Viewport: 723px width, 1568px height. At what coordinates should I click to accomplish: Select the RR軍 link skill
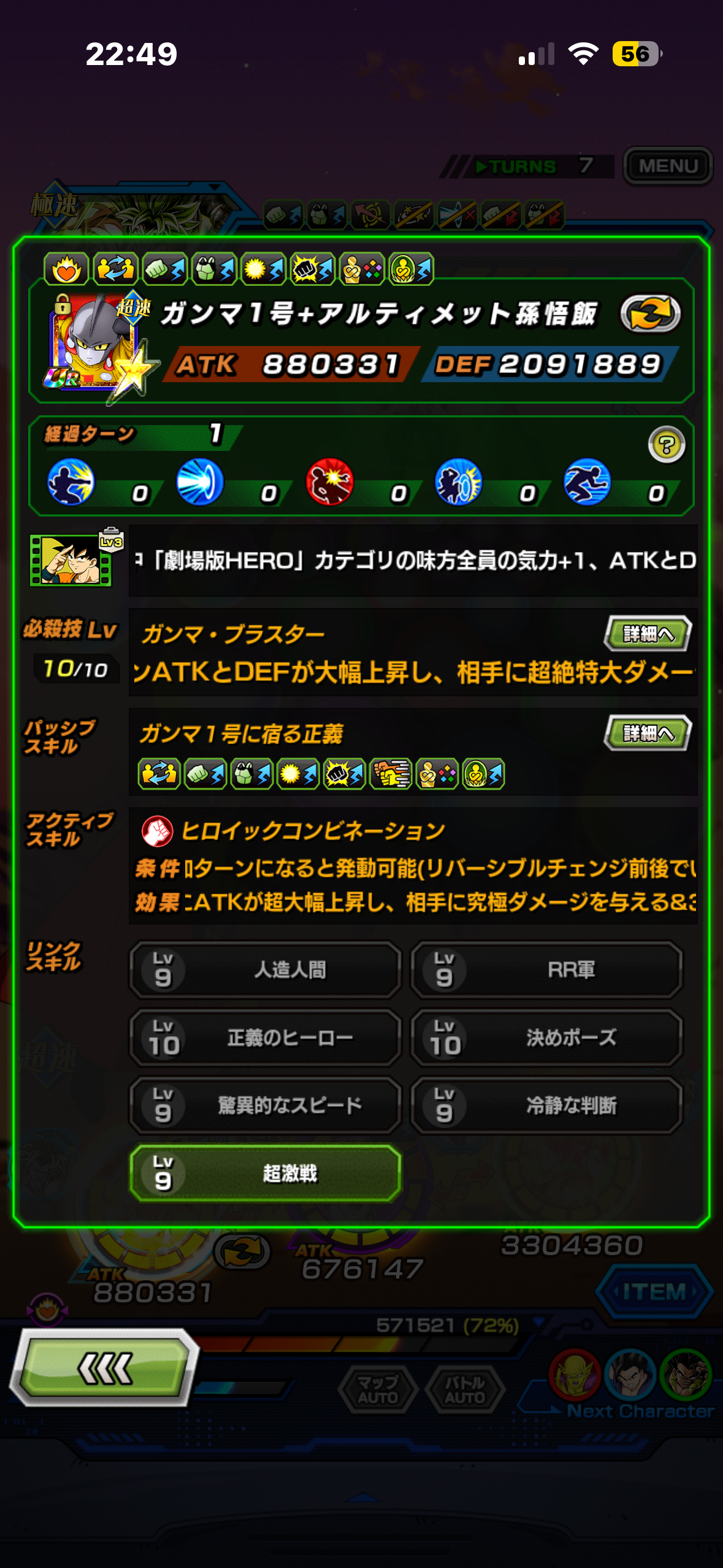pos(546,970)
